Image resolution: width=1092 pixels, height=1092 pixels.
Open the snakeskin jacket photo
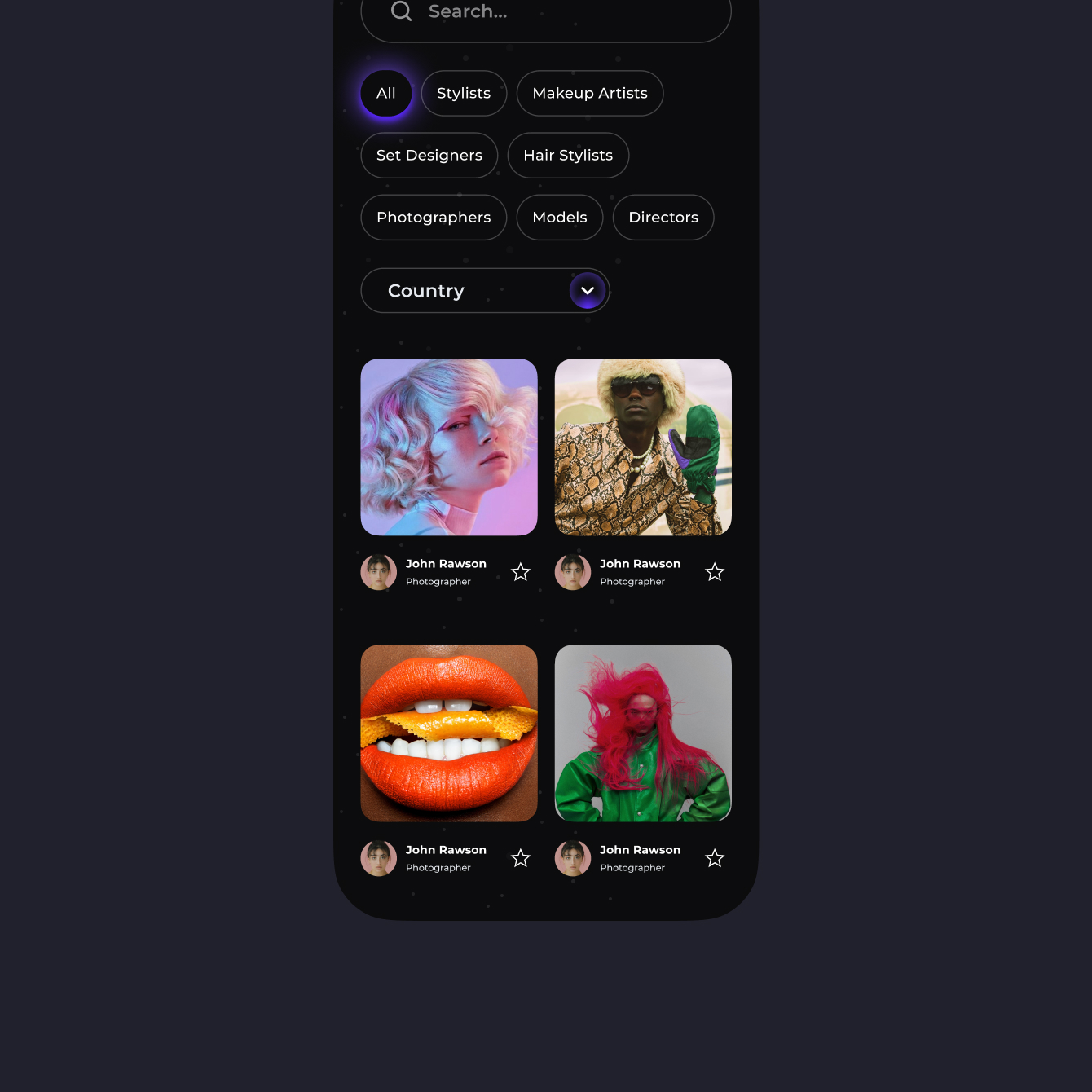pos(643,447)
